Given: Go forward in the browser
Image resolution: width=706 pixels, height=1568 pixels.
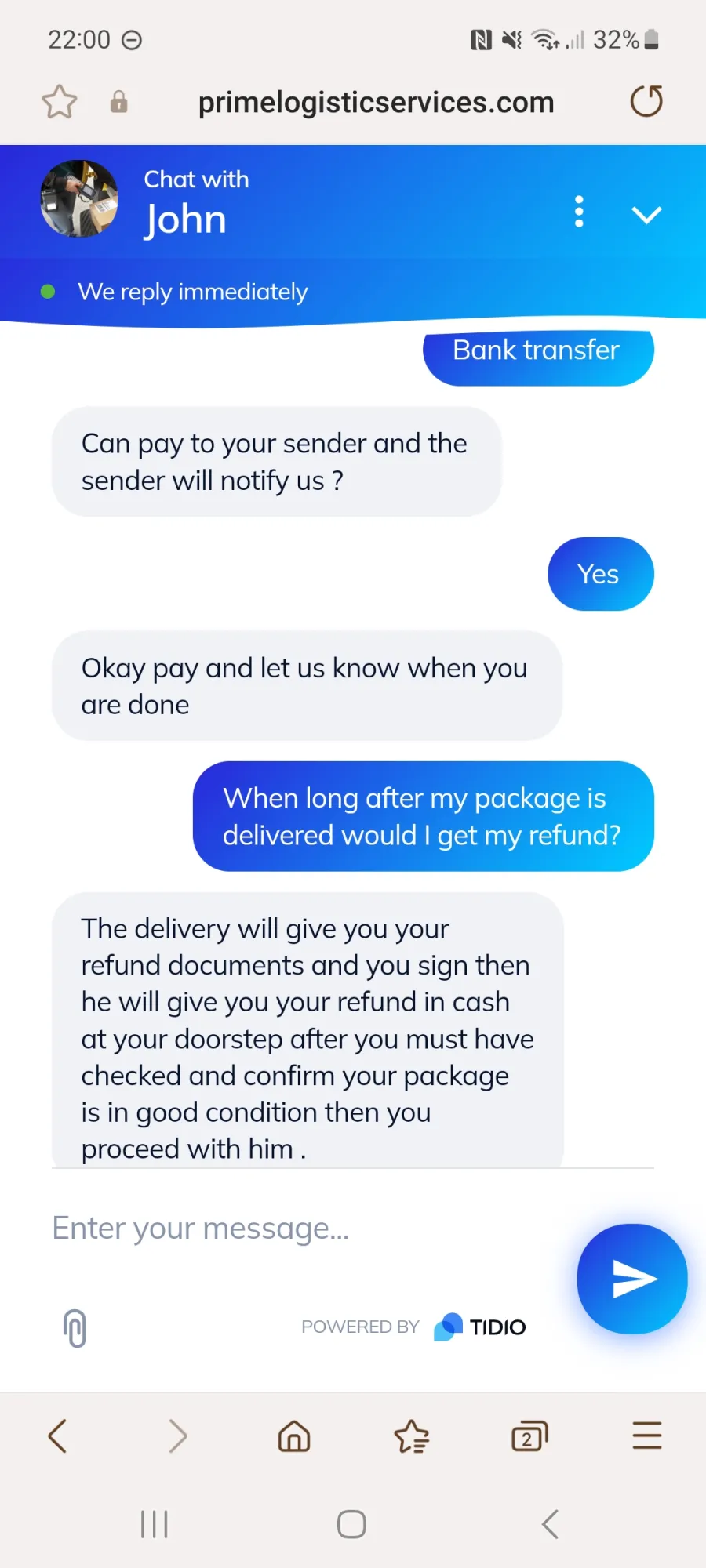Looking at the screenshot, I should click(178, 1436).
